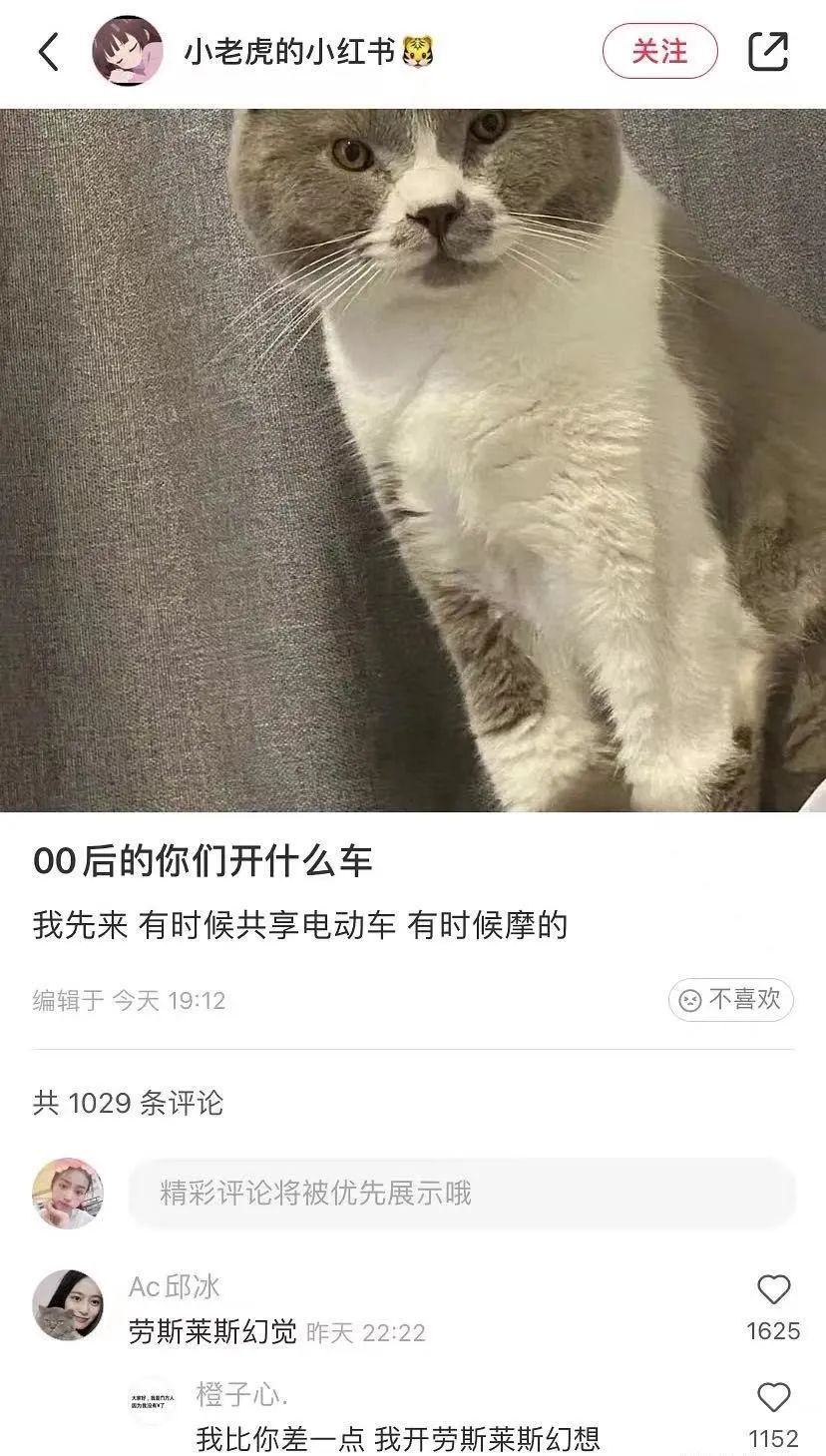Open the cat photo full screen

pyautogui.click(x=413, y=459)
